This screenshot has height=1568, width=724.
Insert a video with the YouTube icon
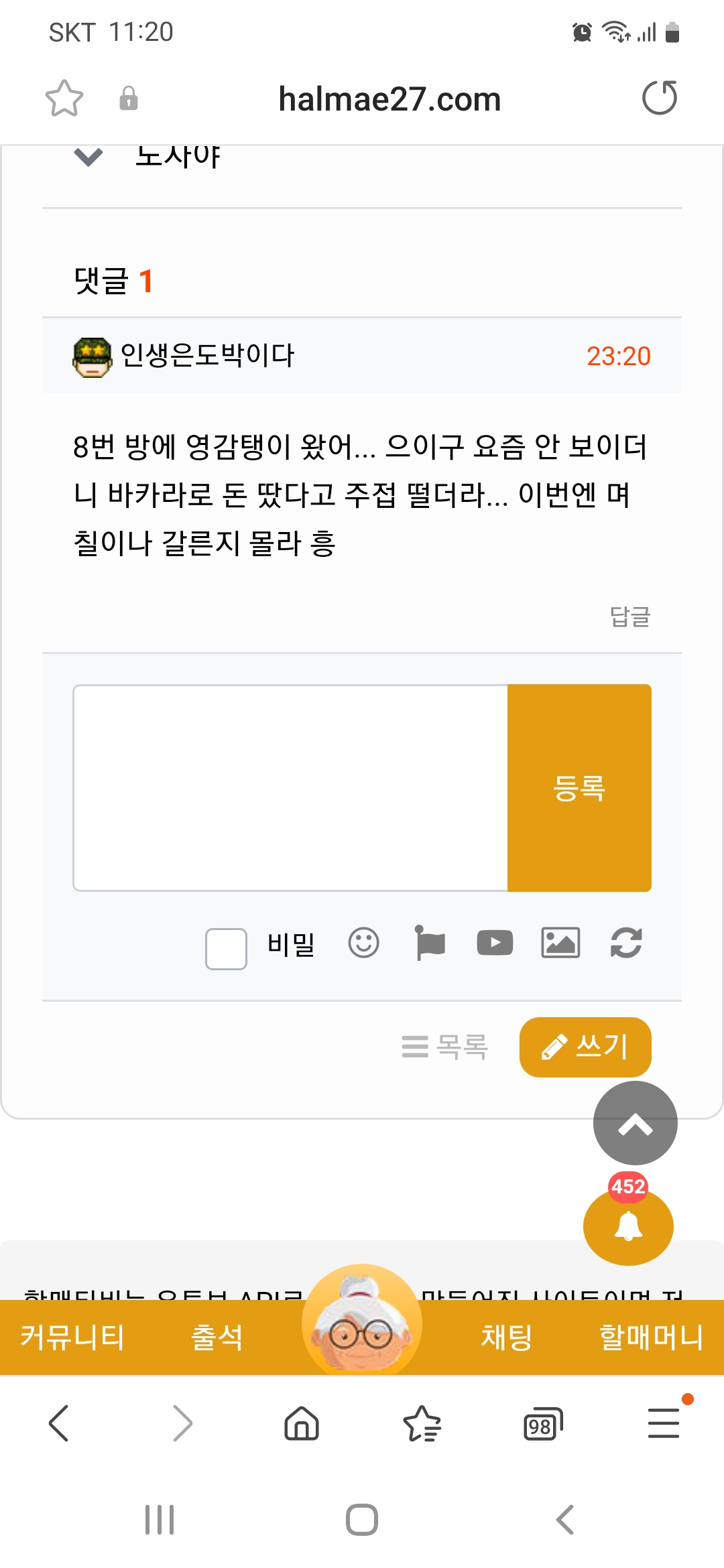click(x=495, y=943)
